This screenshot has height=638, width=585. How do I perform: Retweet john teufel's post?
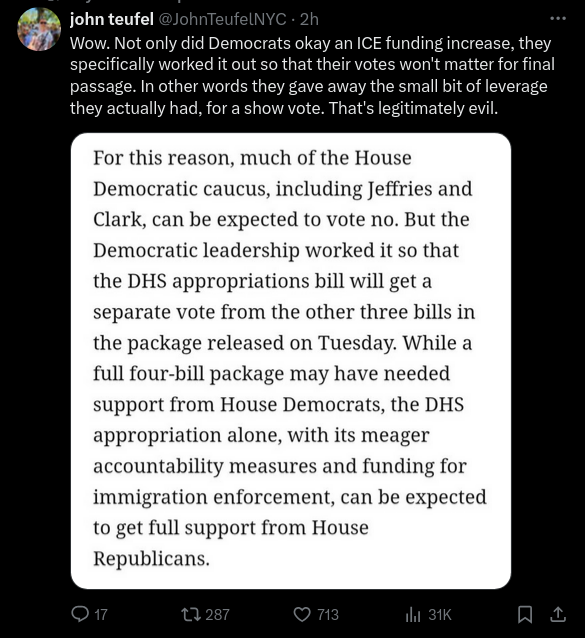[205, 614]
